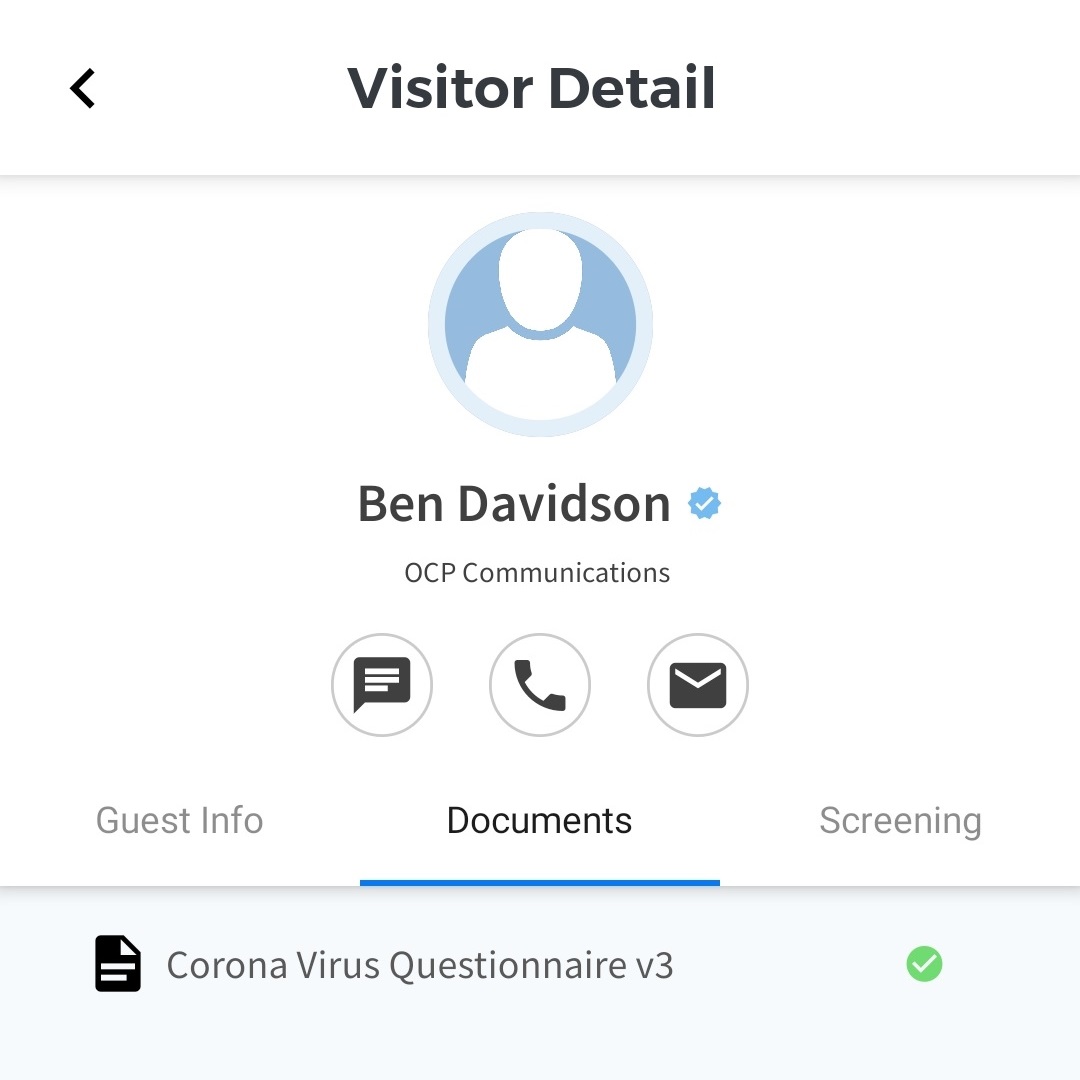
Task: Switch to the Guest Info tab
Action: coord(180,821)
